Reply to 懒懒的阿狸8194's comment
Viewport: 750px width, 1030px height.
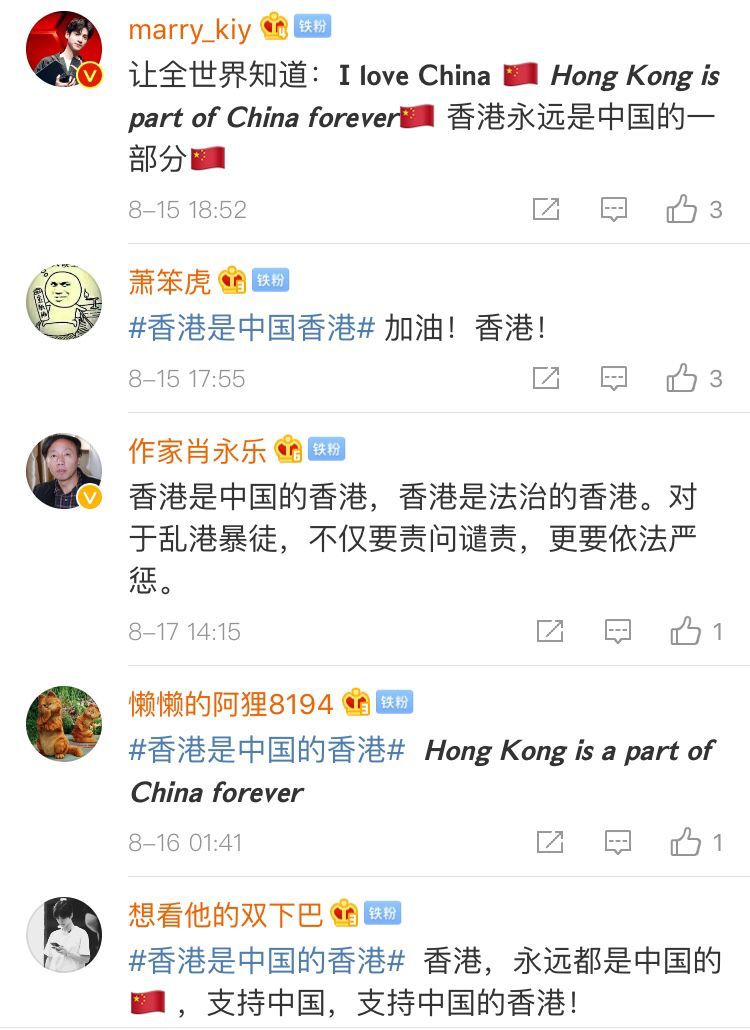coord(618,842)
